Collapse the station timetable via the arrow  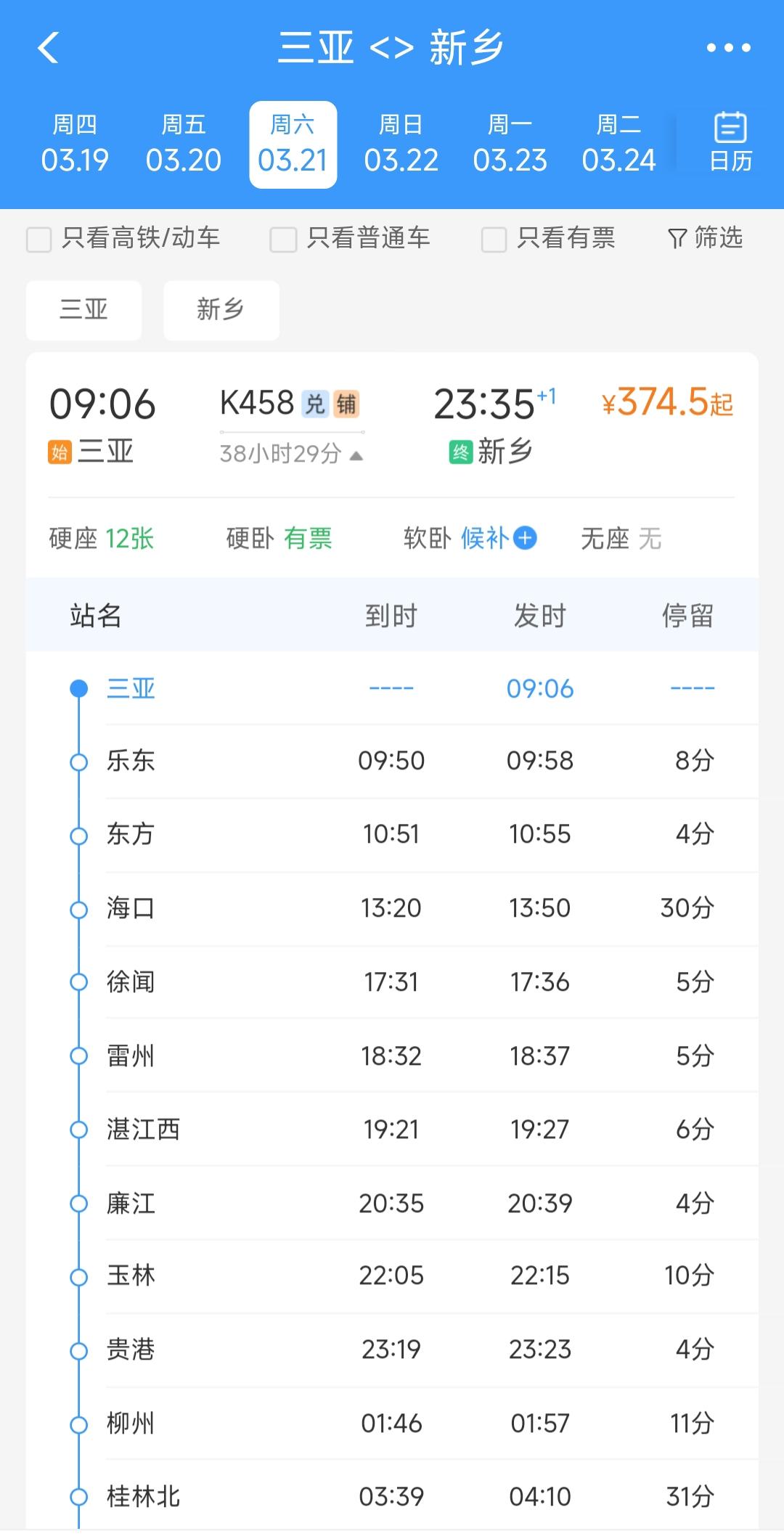coord(355,456)
